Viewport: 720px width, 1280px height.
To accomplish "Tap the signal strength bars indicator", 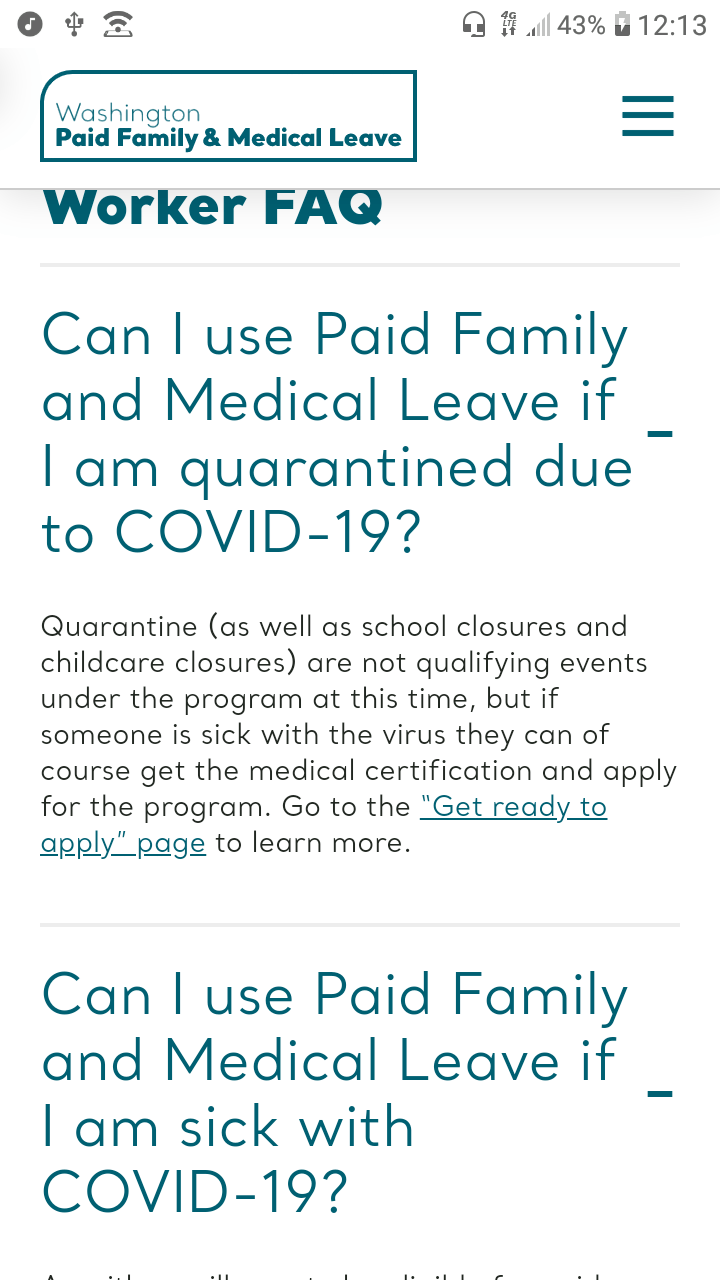I will 536,24.
